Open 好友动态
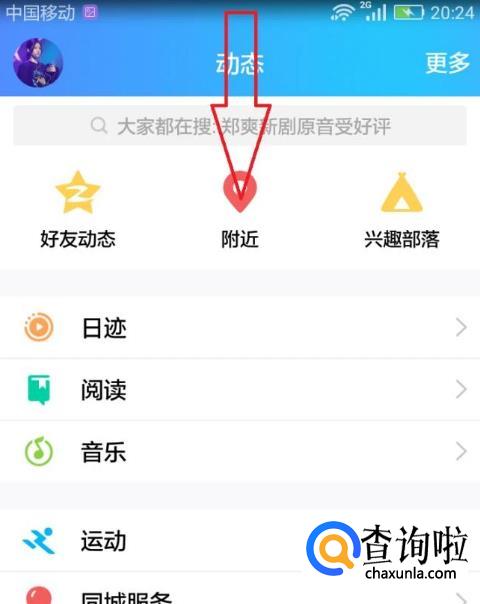 [78, 210]
